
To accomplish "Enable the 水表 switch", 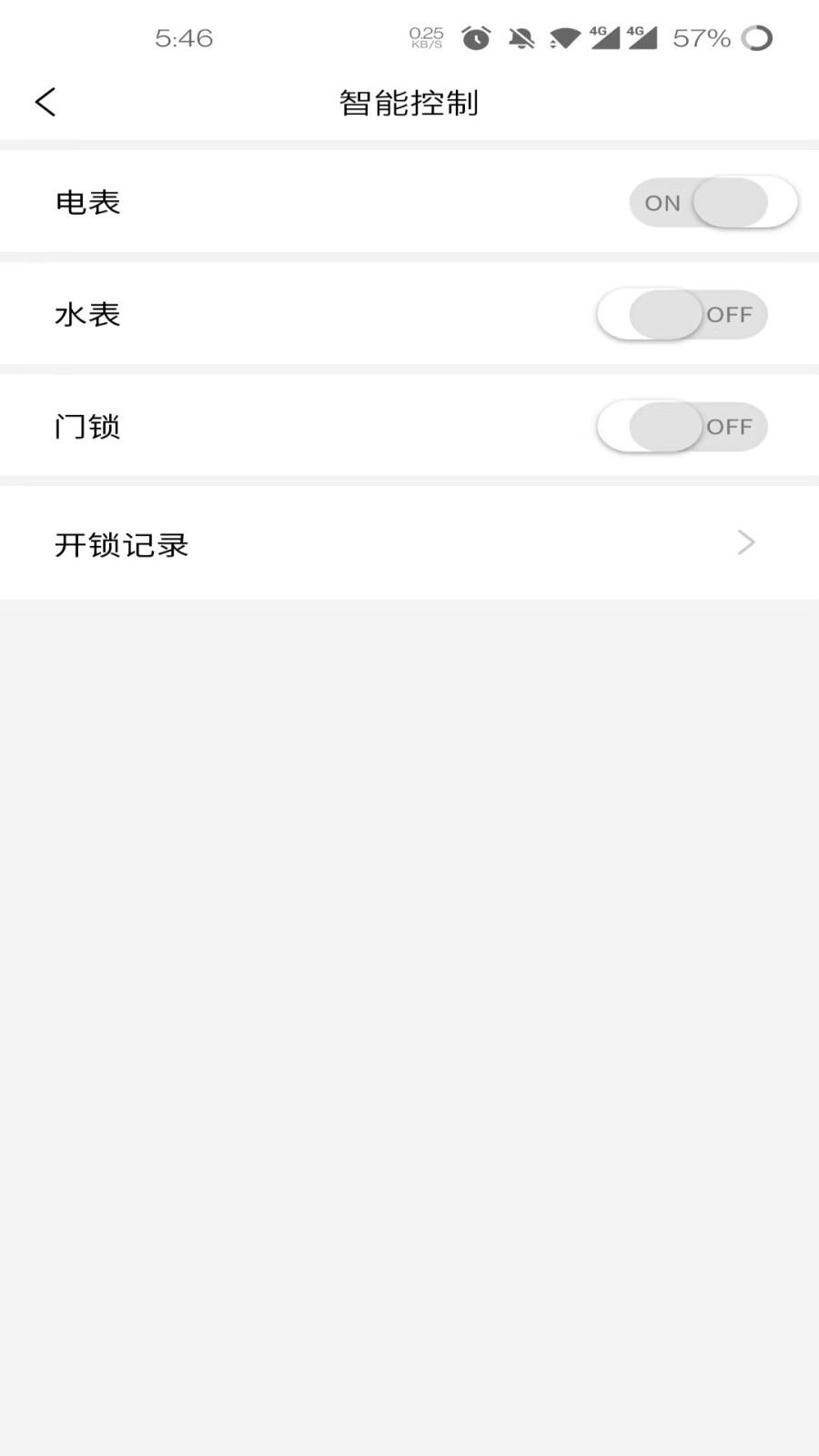I will click(682, 314).
